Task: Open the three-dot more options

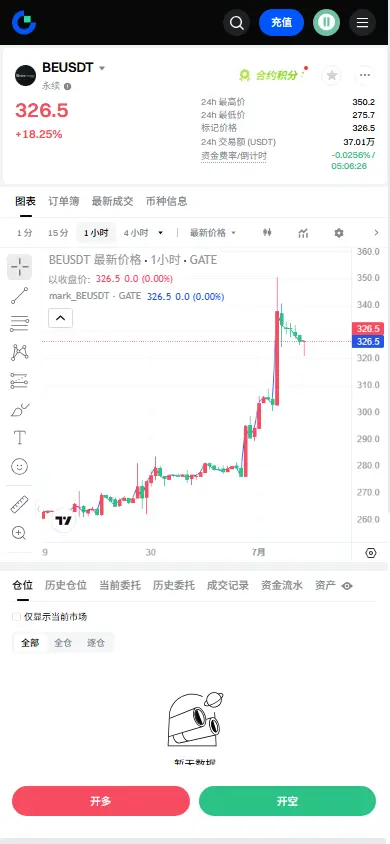Action: click(x=365, y=75)
